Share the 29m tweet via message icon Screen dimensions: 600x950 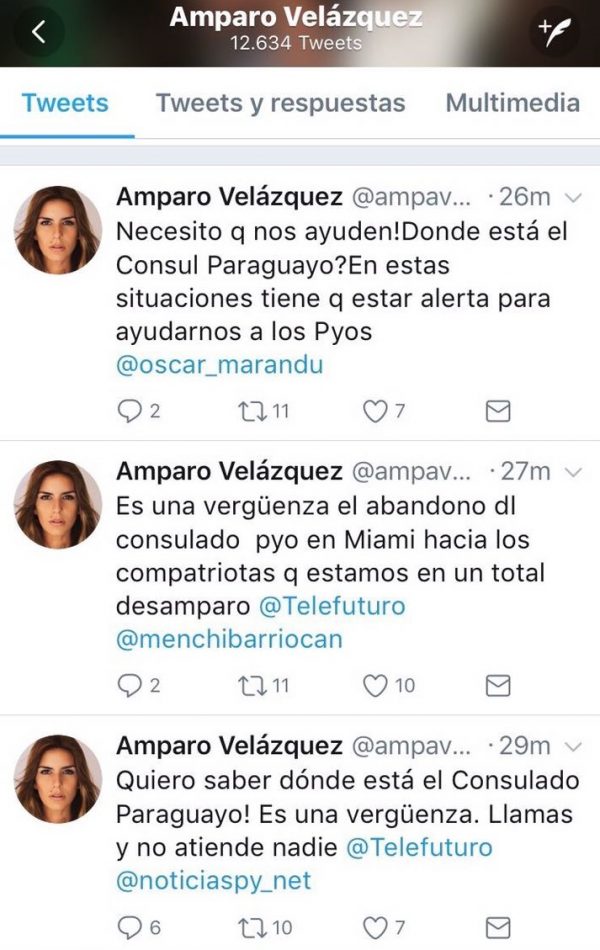[x=497, y=927]
